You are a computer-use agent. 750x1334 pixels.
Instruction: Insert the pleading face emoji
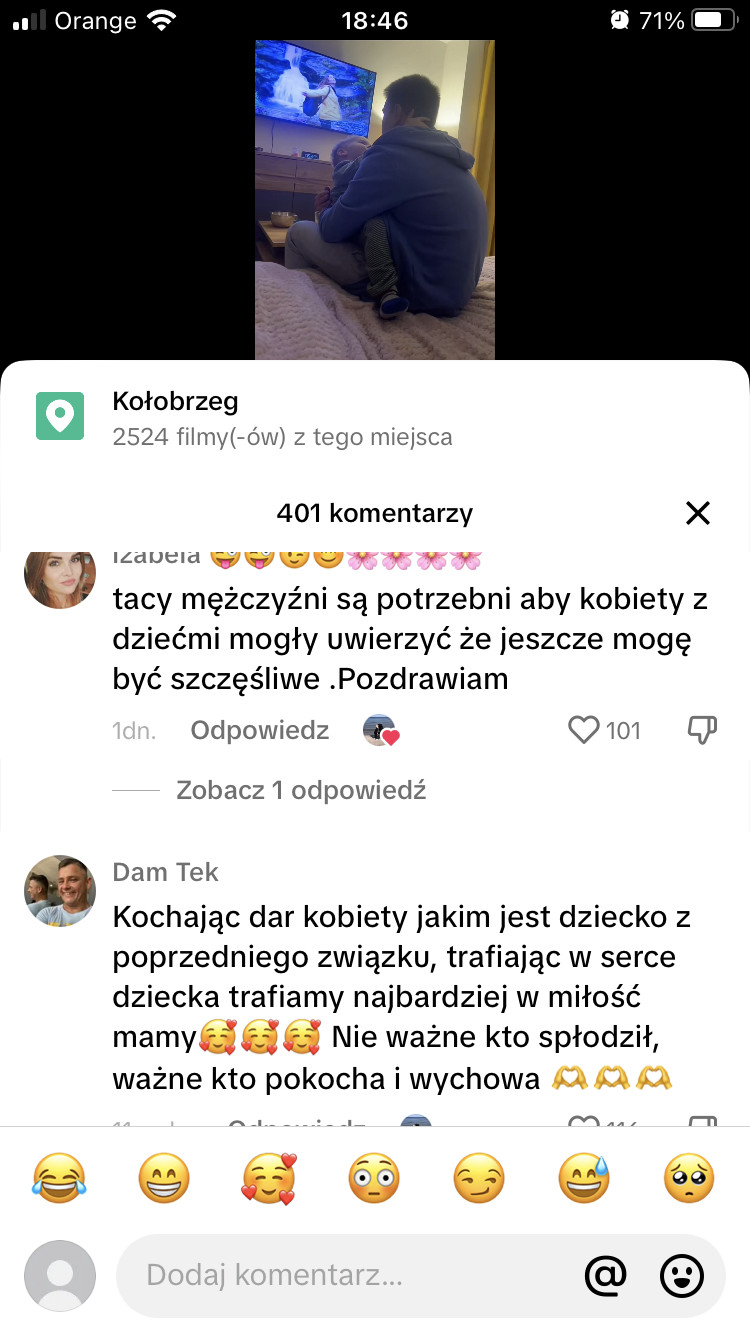(689, 1176)
